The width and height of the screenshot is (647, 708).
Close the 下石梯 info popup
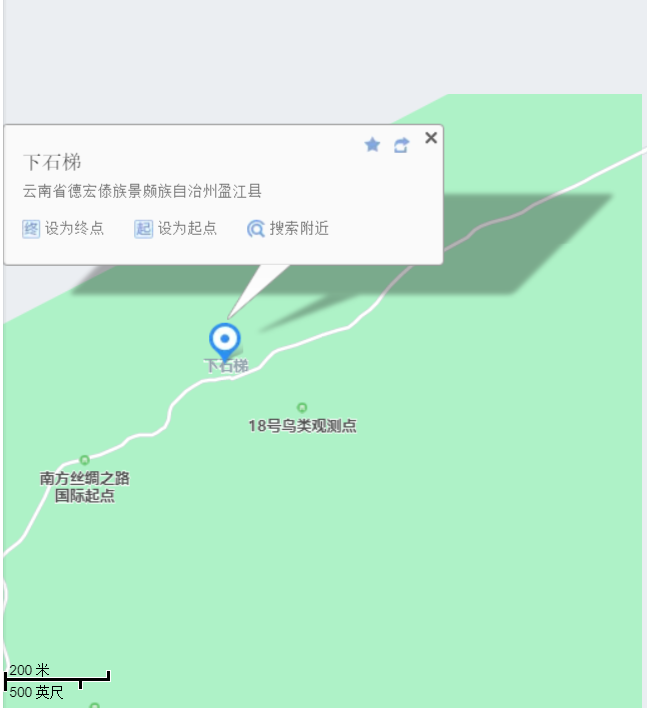coord(431,138)
